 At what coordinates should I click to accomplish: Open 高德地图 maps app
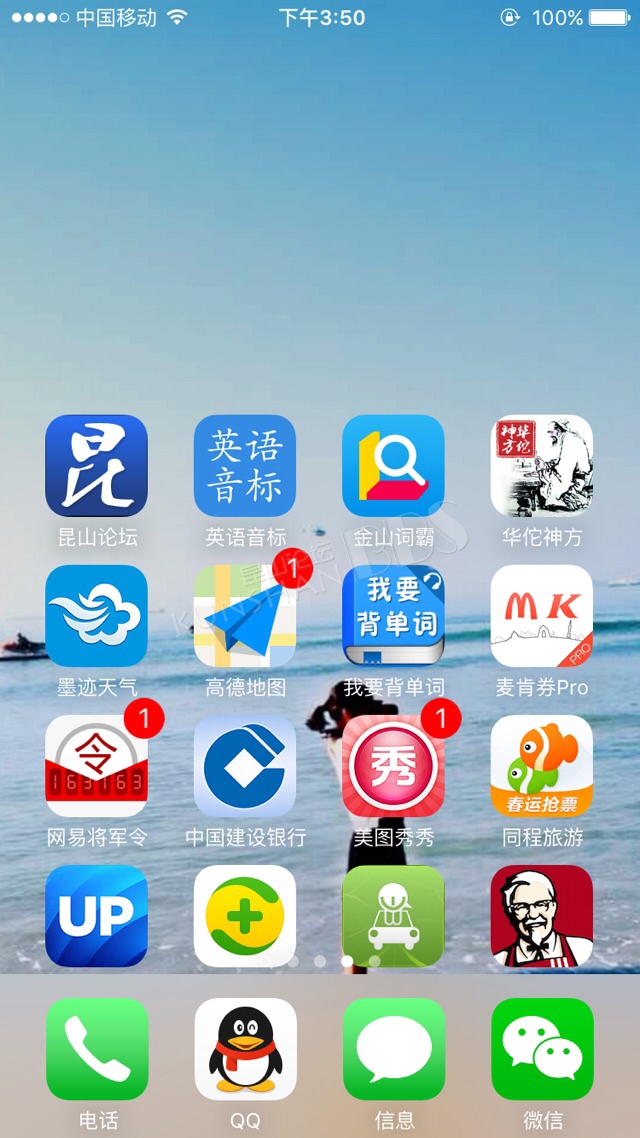tap(245, 615)
